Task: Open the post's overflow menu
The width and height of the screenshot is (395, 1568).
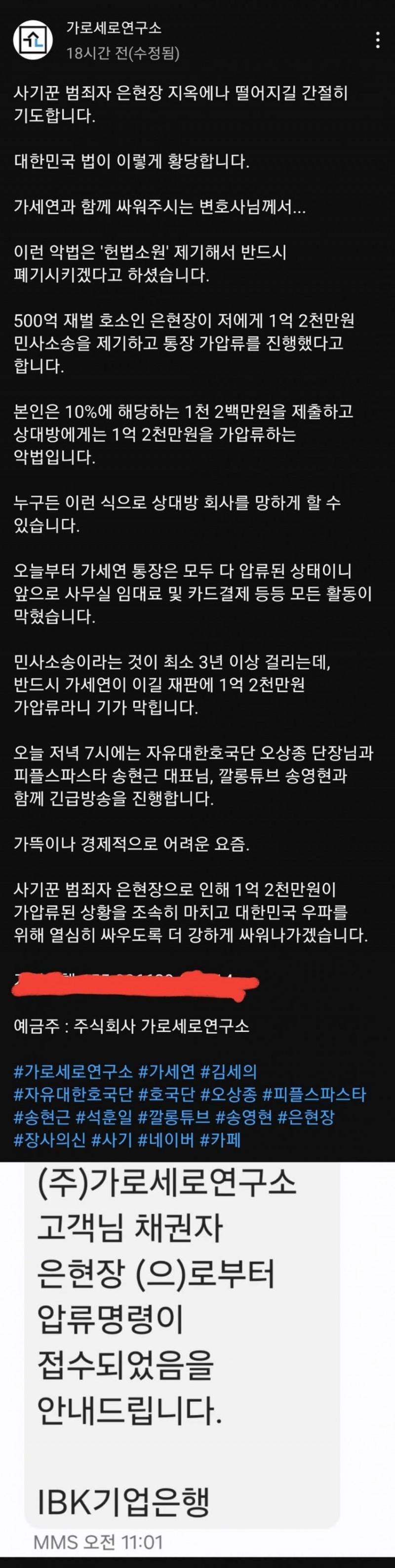Action: tap(378, 41)
